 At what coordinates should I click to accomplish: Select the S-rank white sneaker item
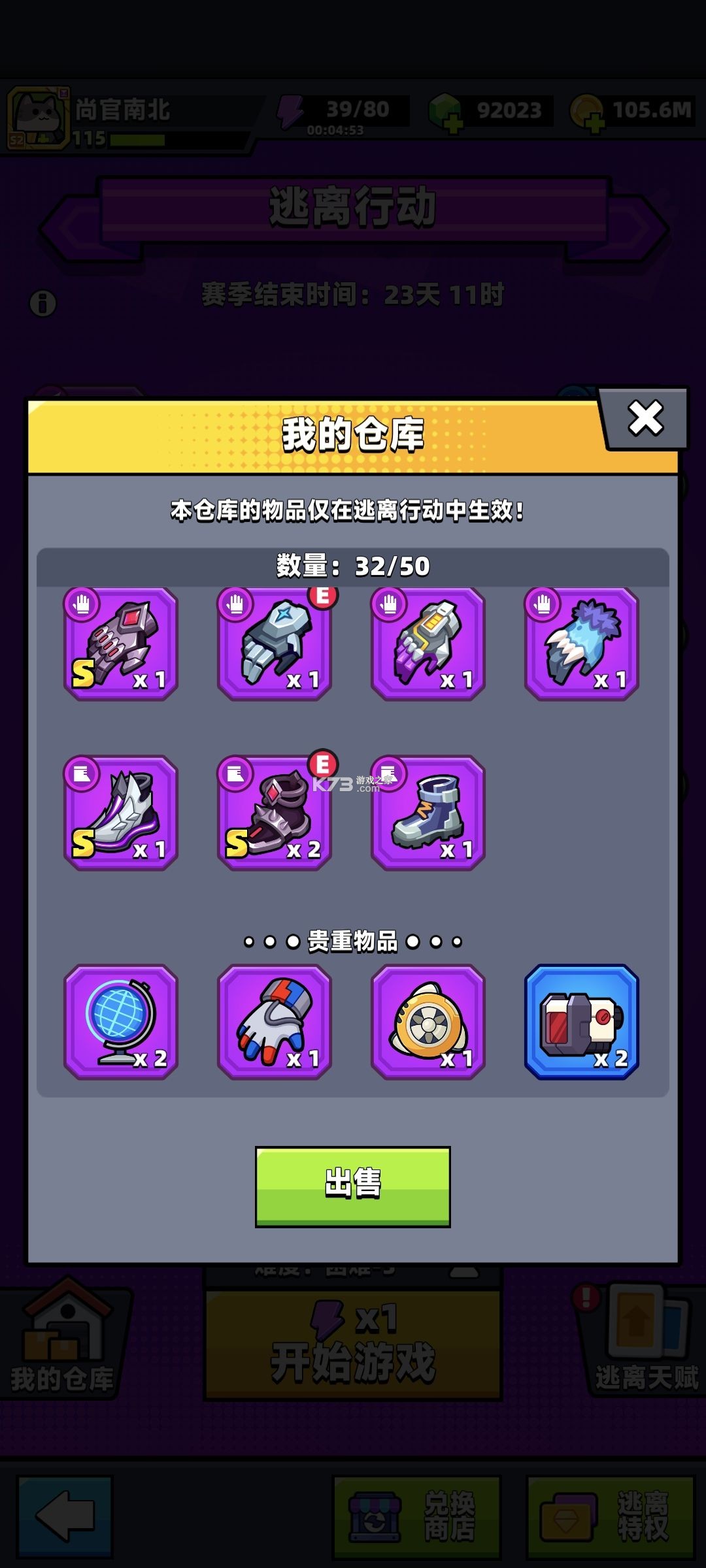click(x=121, y=812)
